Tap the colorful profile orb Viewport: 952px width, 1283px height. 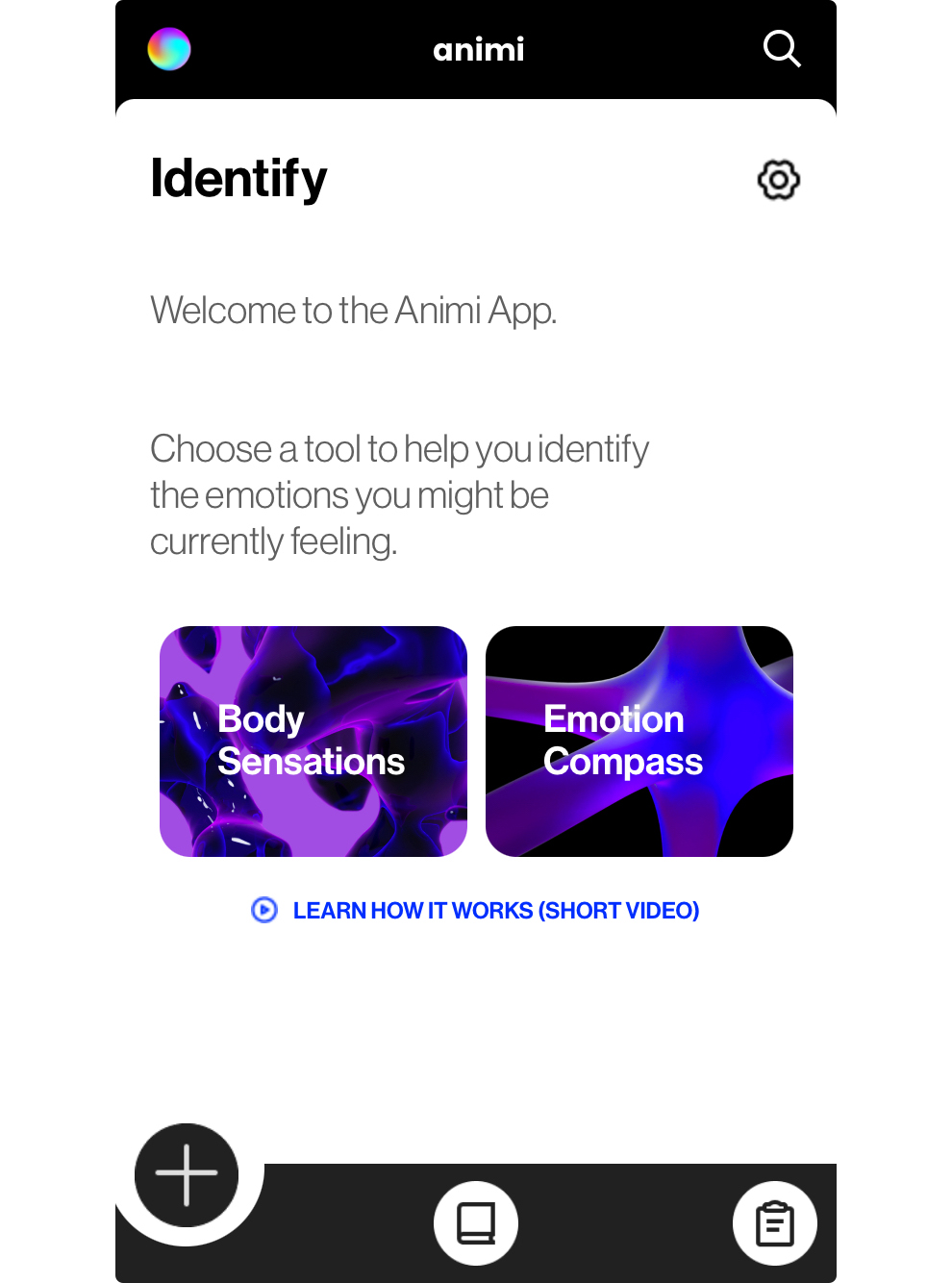coord(169,49)
